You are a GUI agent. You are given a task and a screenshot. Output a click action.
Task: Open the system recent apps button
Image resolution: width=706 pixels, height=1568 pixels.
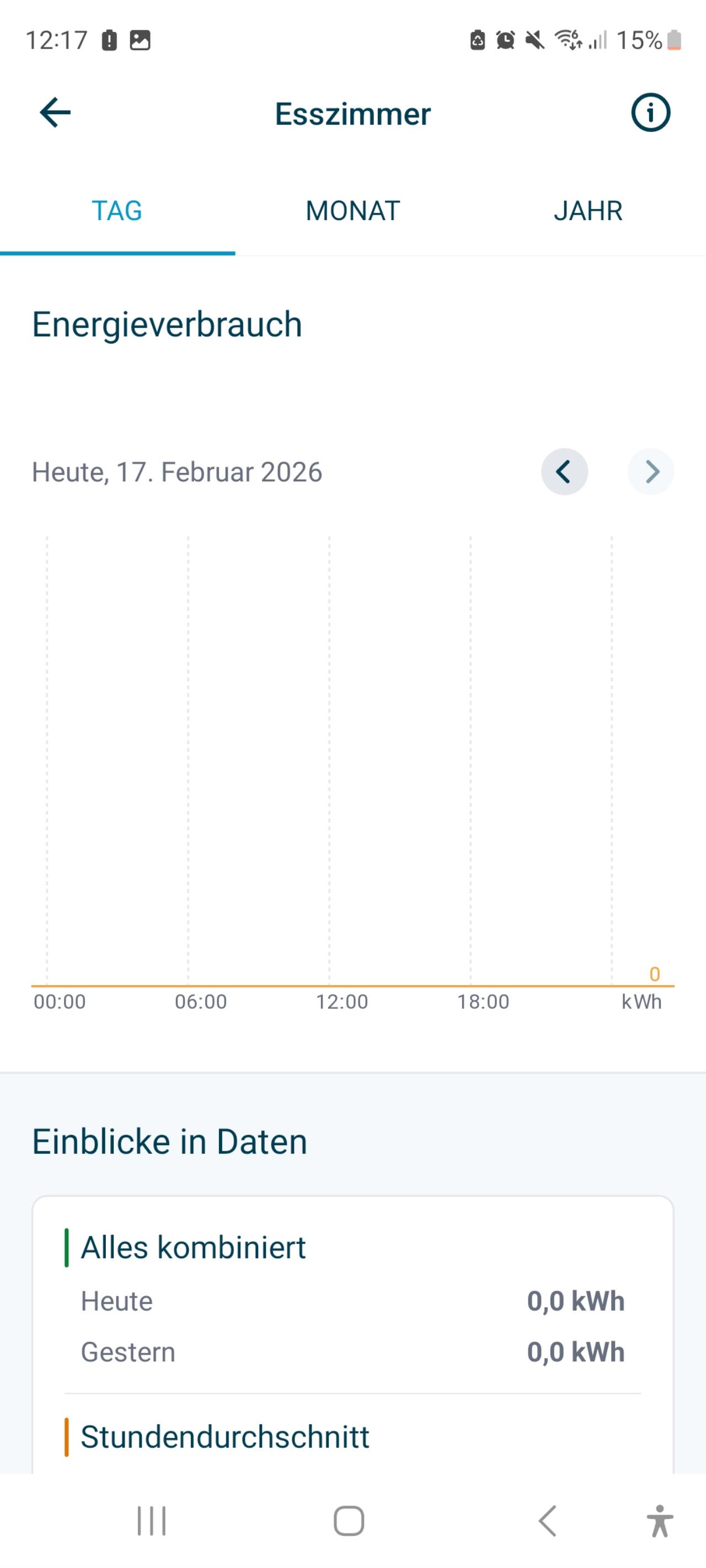(x=151, y=1521)
